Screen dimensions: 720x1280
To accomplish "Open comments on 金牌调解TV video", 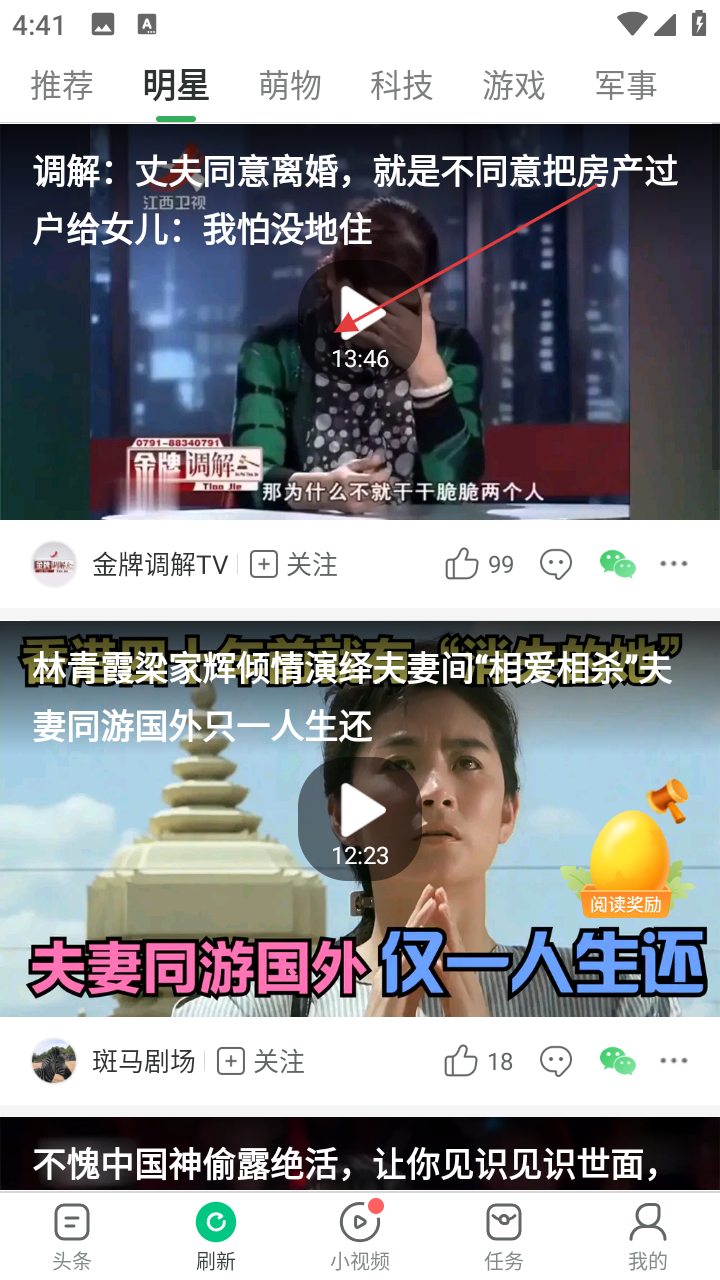I will [x=556, y=565].
